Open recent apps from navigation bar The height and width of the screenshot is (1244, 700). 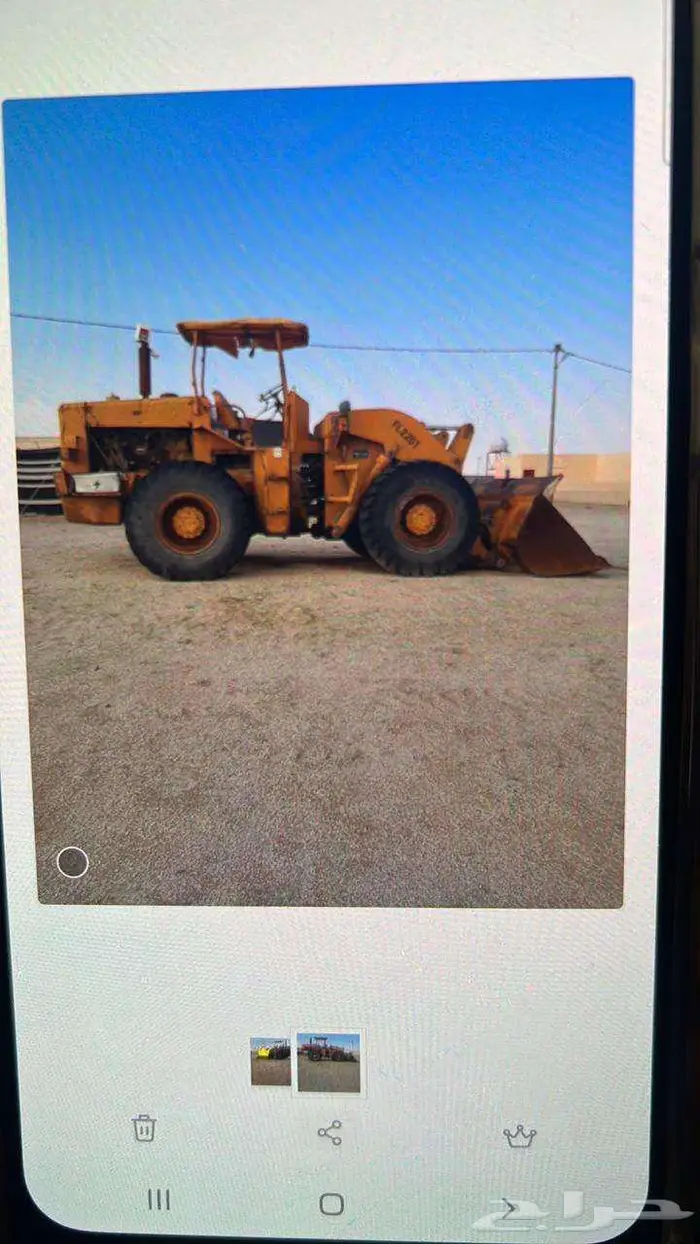[159, 1199]
